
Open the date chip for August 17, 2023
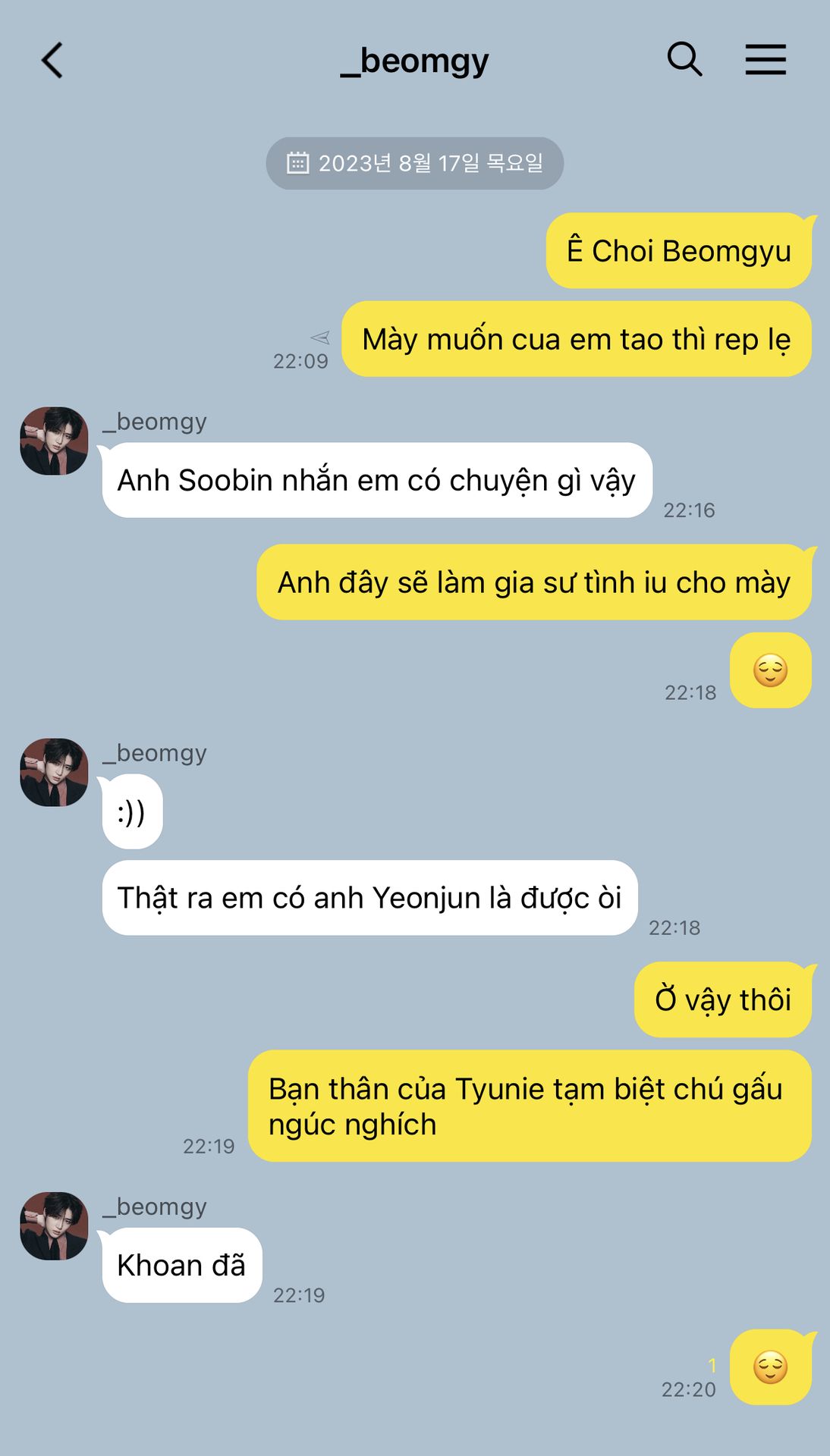[415, 163]
